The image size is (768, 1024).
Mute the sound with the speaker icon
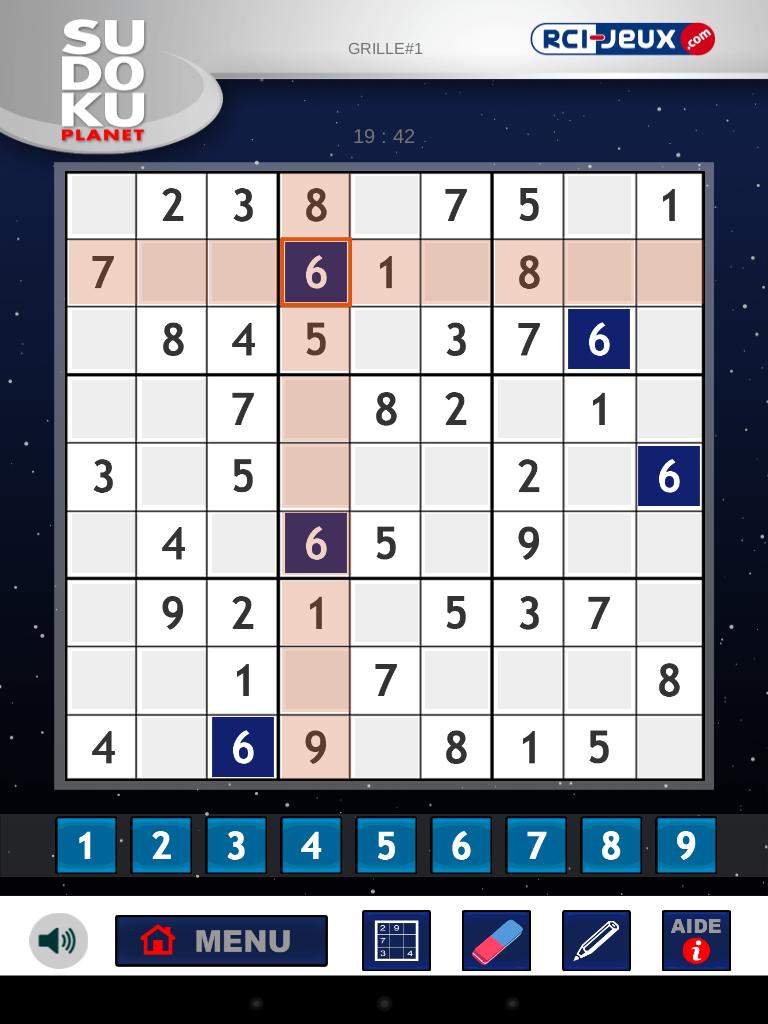(x=59, y=941)
